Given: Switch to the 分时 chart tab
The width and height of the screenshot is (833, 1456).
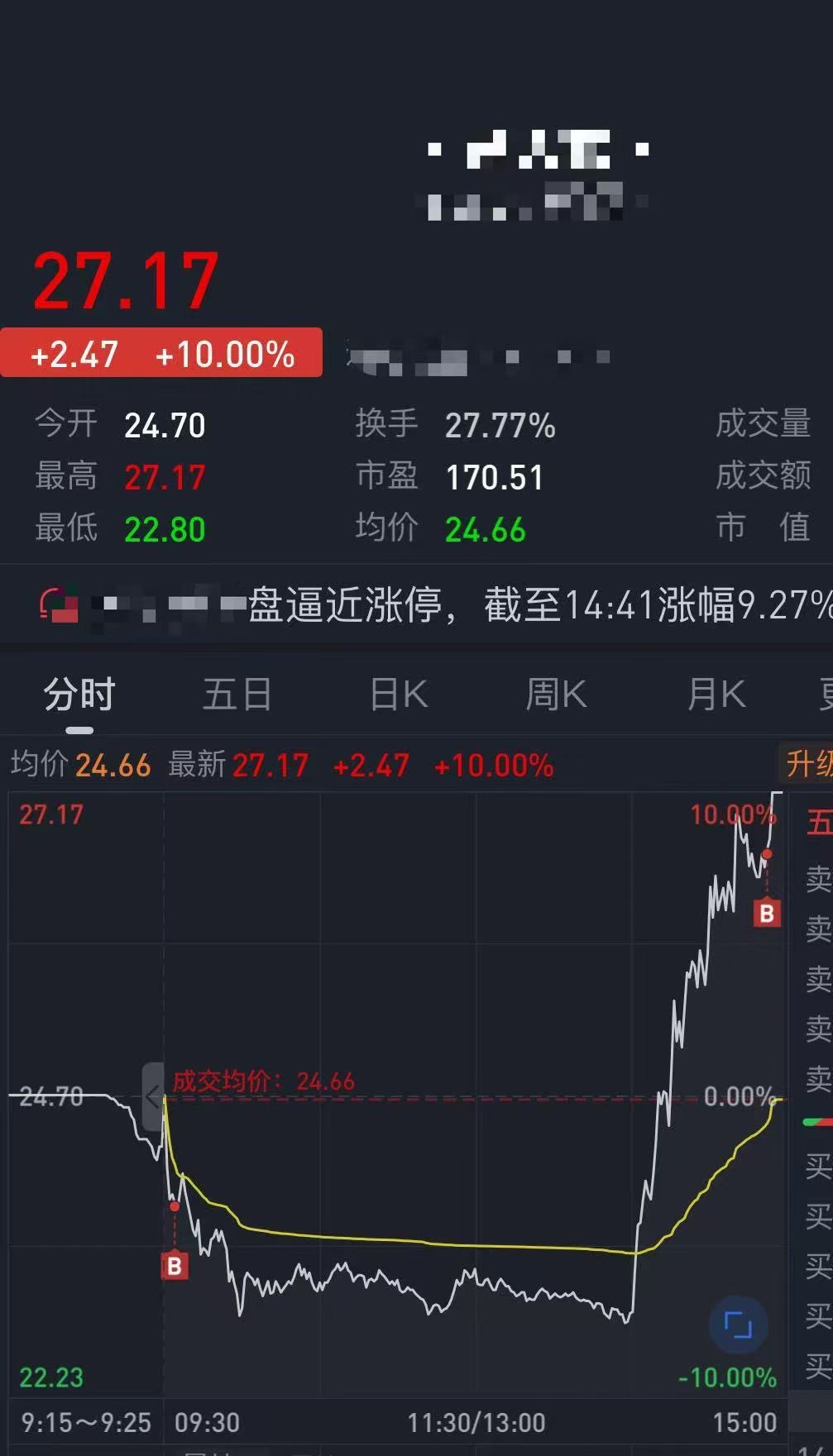Looking at the screenshot, I should pyautogui.click(x=79, y=694).
